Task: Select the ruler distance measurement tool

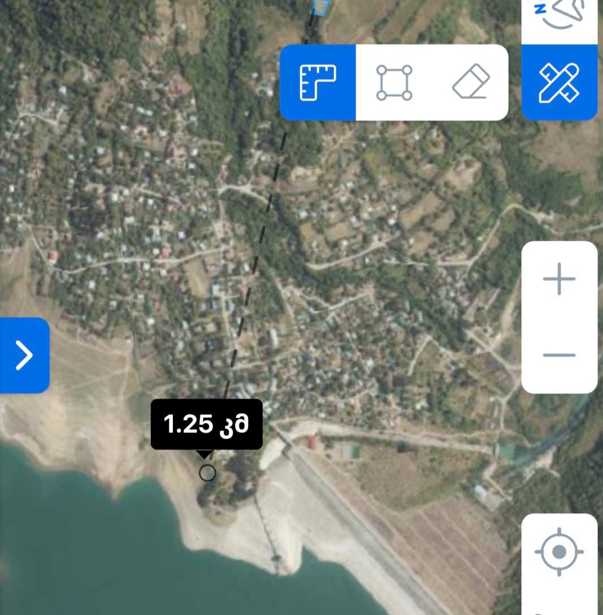Action: tap(318, 82)
